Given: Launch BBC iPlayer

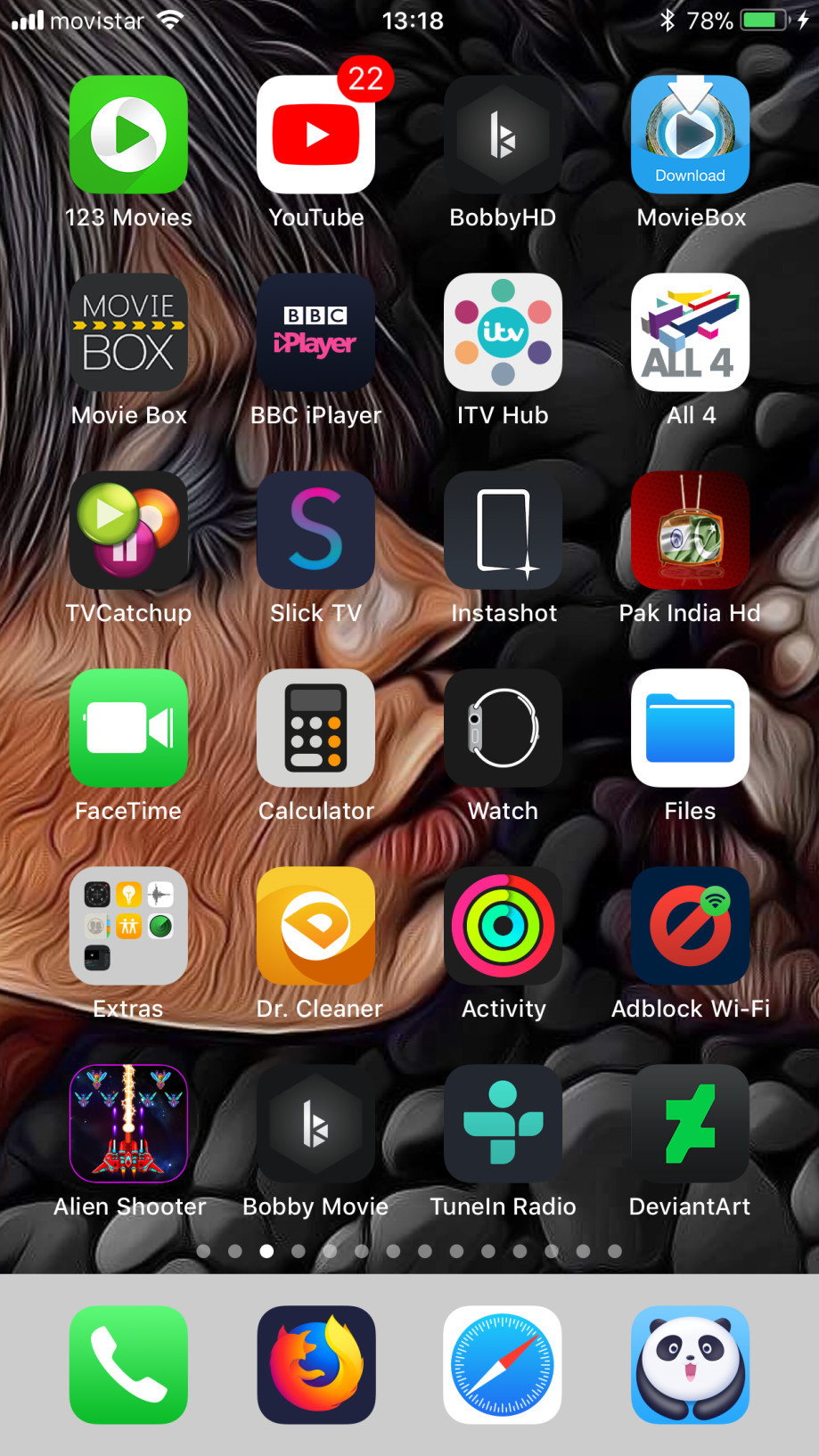Looking at the screenshot, I should pos(315,332).
